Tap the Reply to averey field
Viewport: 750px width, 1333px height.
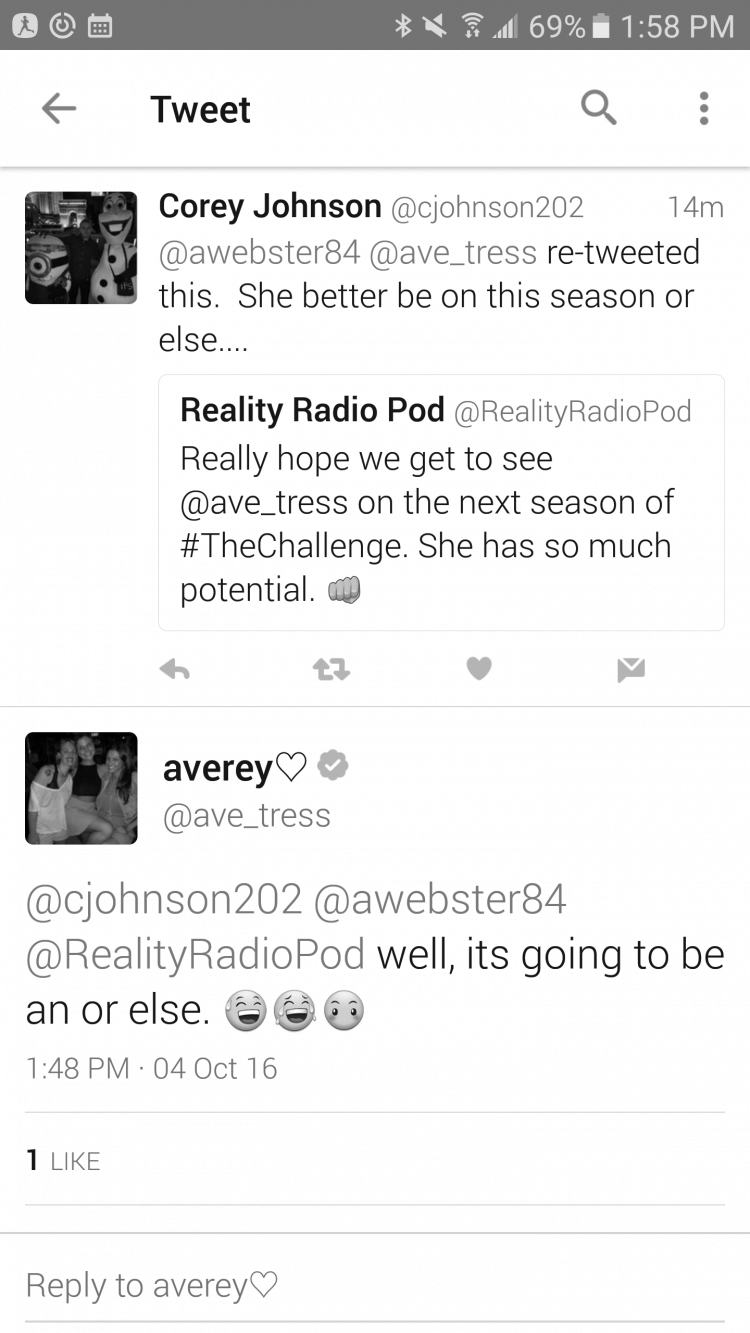point(375,1285)
